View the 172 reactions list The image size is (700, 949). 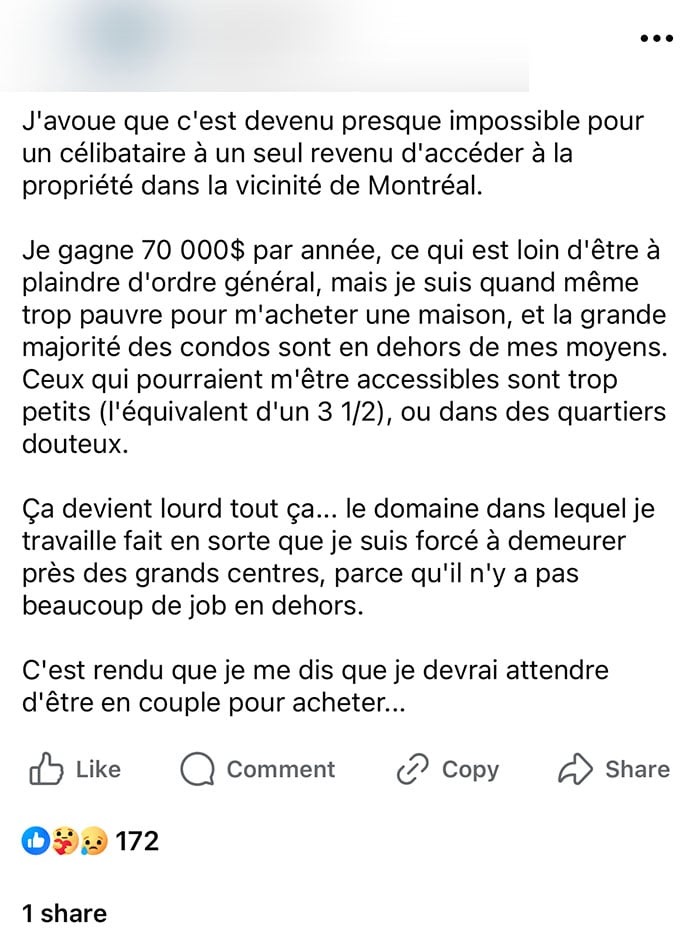(90, 841)
